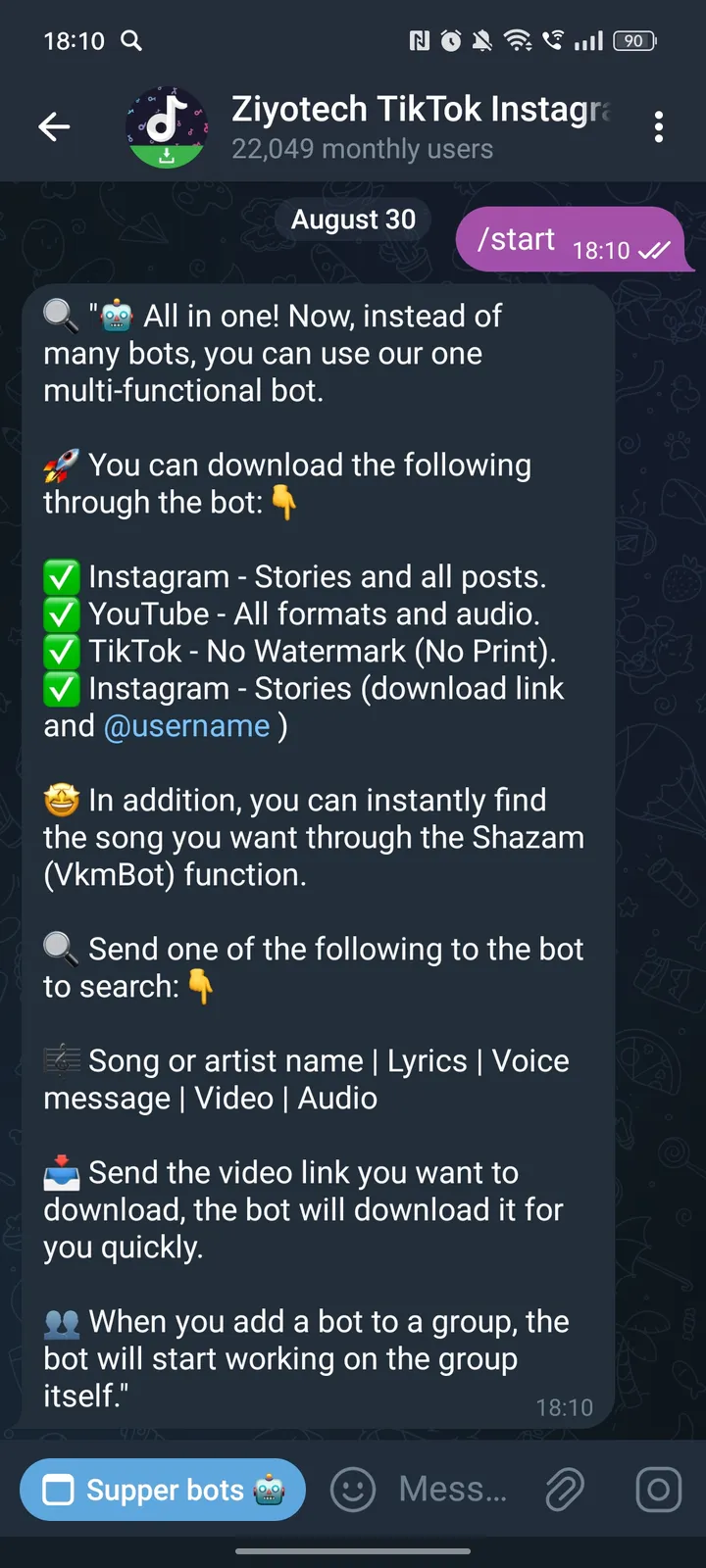This screenshot has width=706, height=1568.
Task: Tap the chat title Ziyotech TikTok Instagram
Action: 422,109
